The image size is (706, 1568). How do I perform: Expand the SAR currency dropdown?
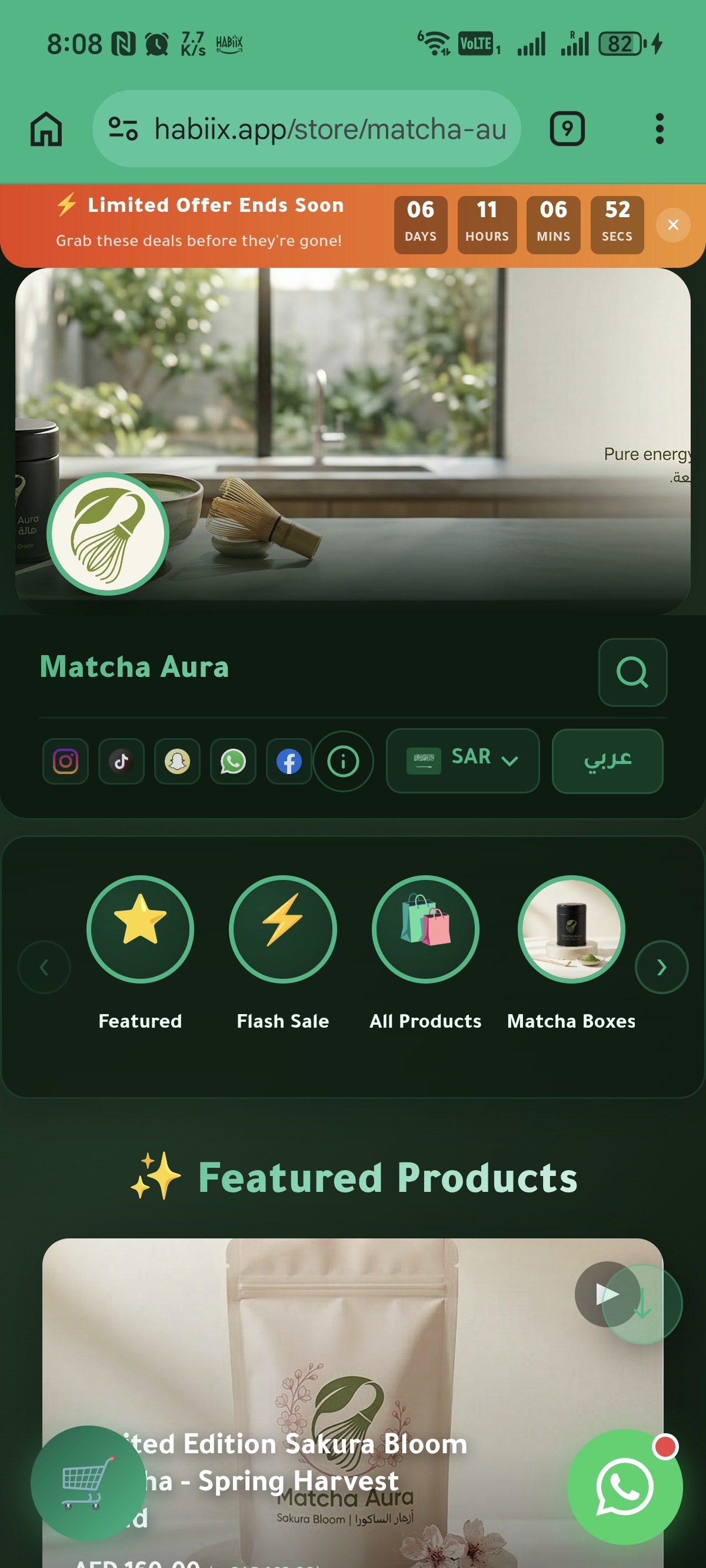point(462,760)
